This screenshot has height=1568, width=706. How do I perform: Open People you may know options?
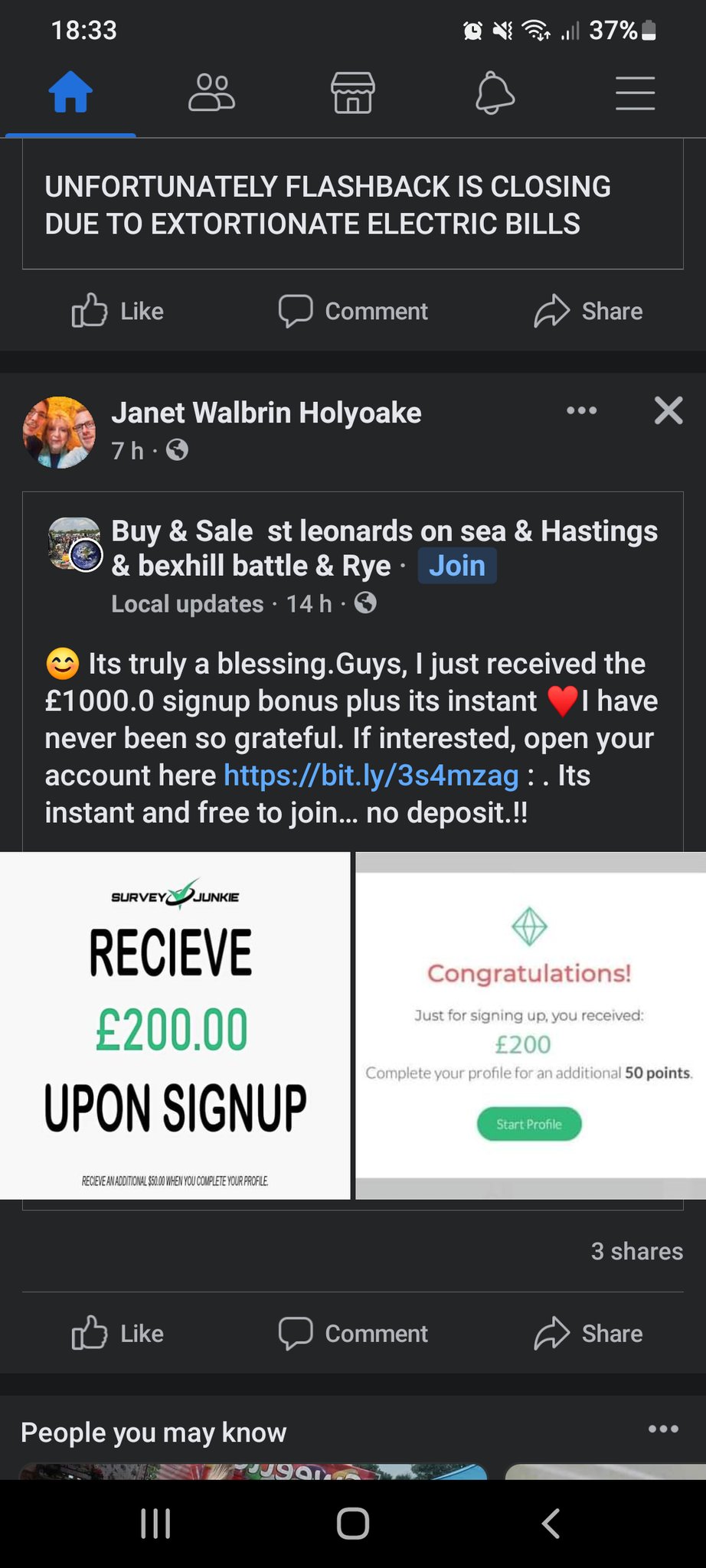(x=663, y=1429)
